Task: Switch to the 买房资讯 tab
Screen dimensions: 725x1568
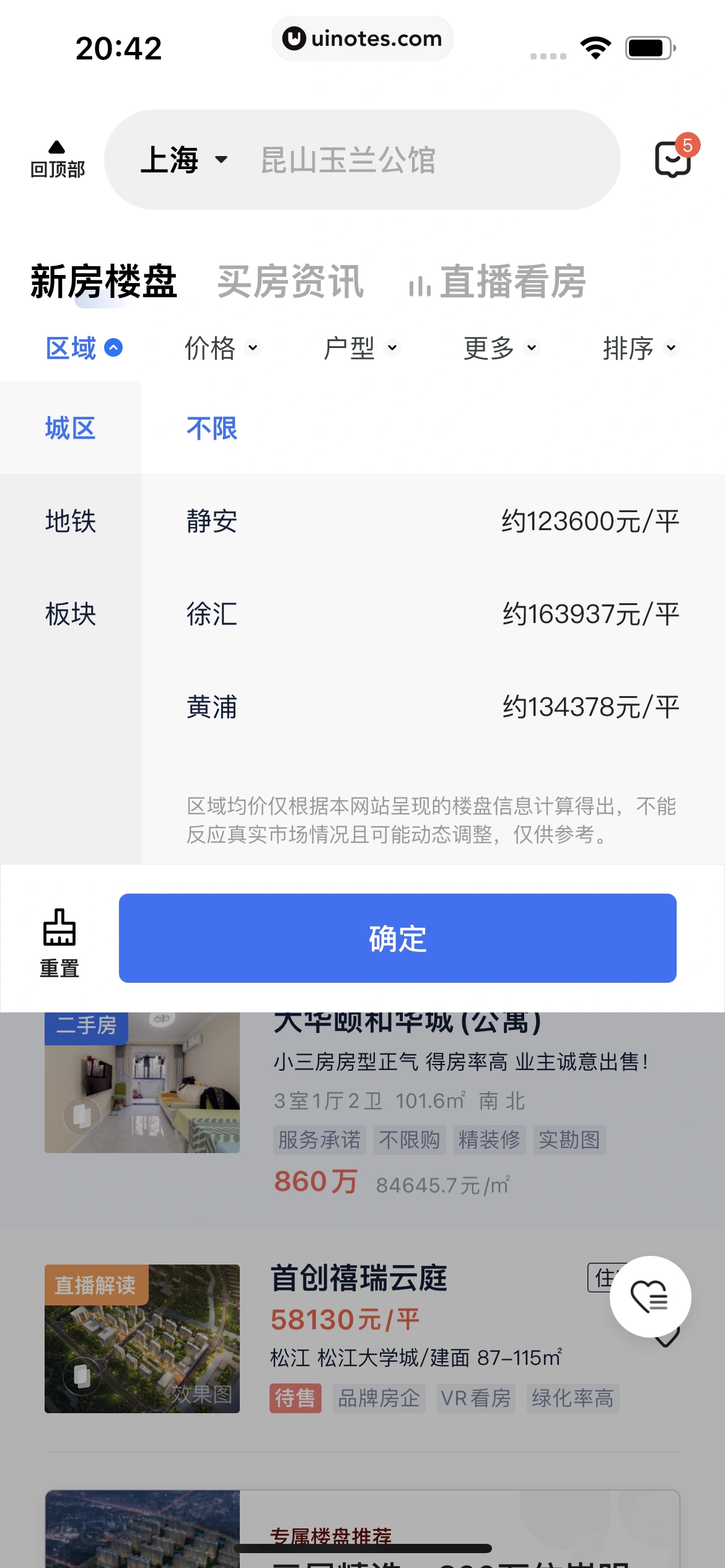Action: pos(290,282)
